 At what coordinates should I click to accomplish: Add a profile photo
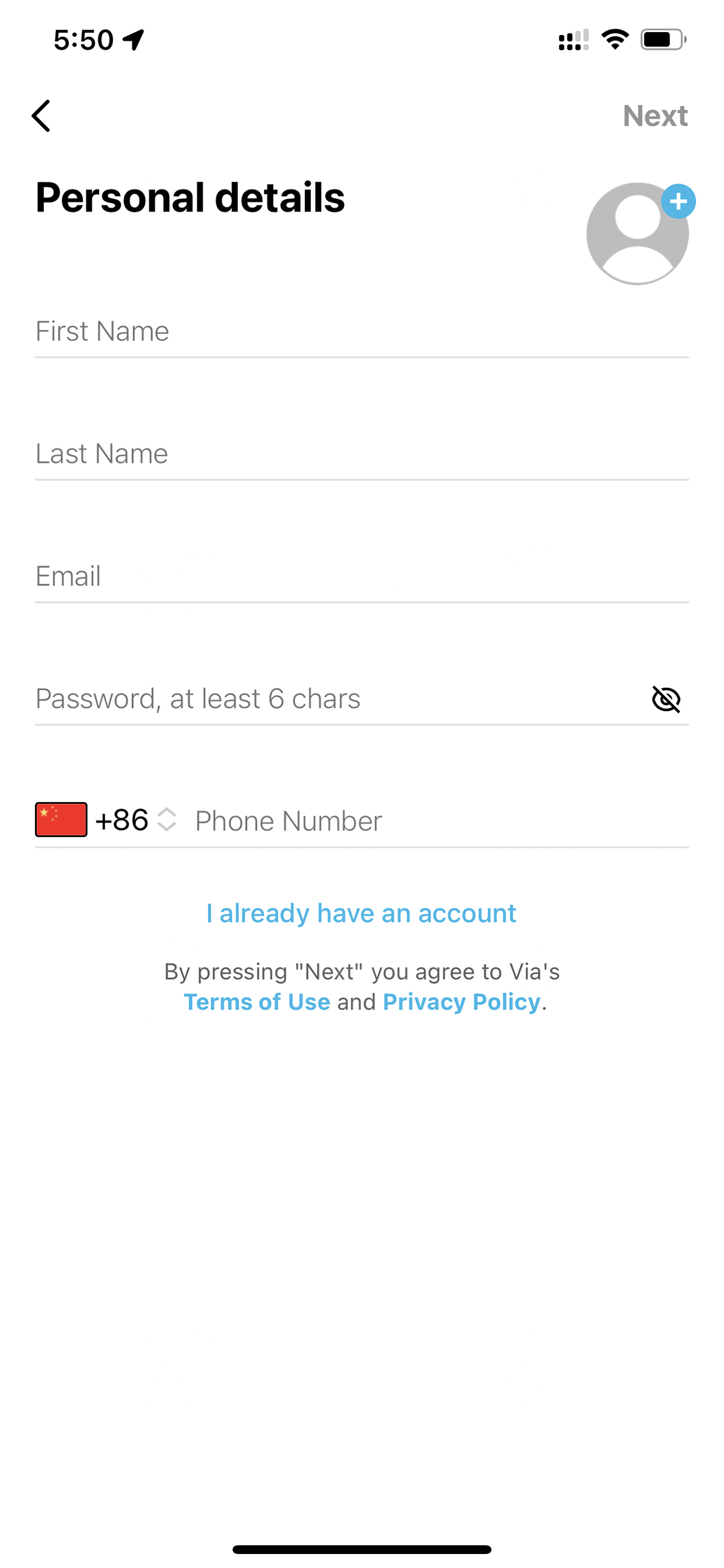(639, 233)
